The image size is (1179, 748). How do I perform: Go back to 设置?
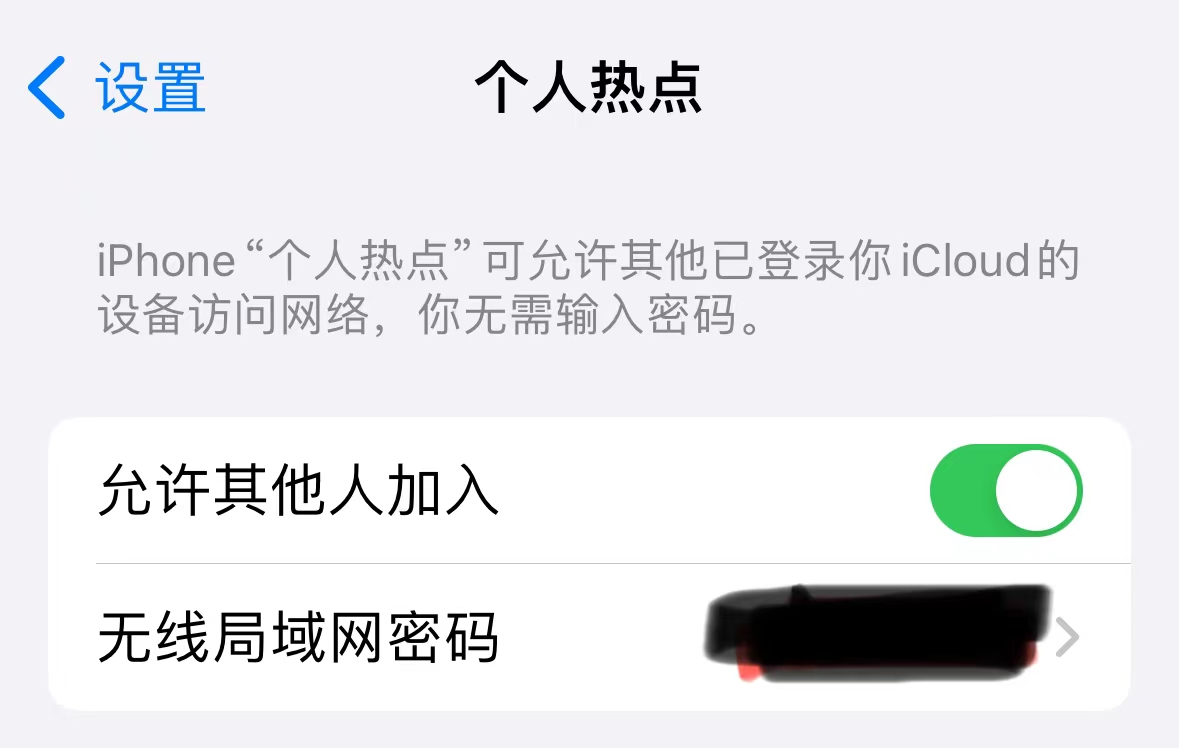pyautogui.click(x=118, y=88)
